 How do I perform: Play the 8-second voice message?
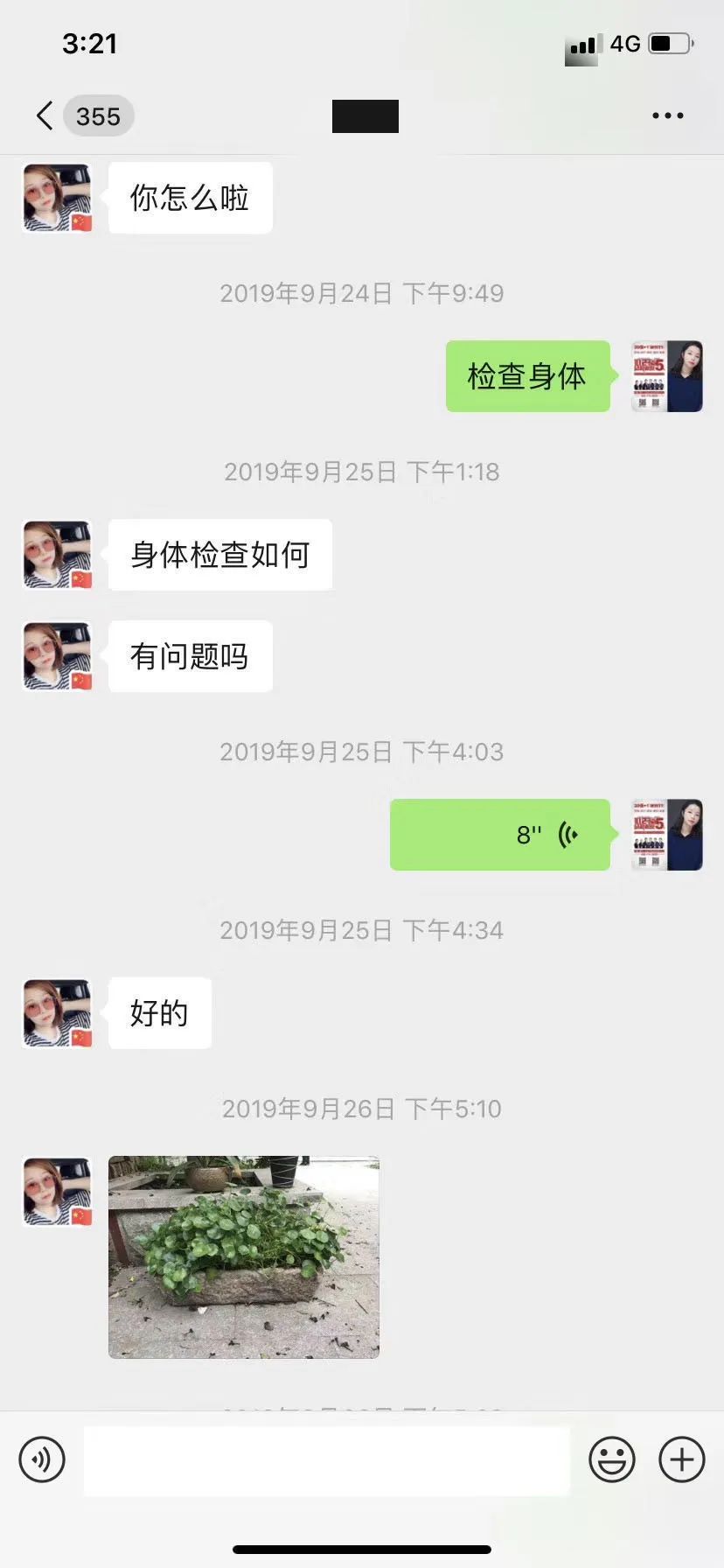(x=500, y=834)
